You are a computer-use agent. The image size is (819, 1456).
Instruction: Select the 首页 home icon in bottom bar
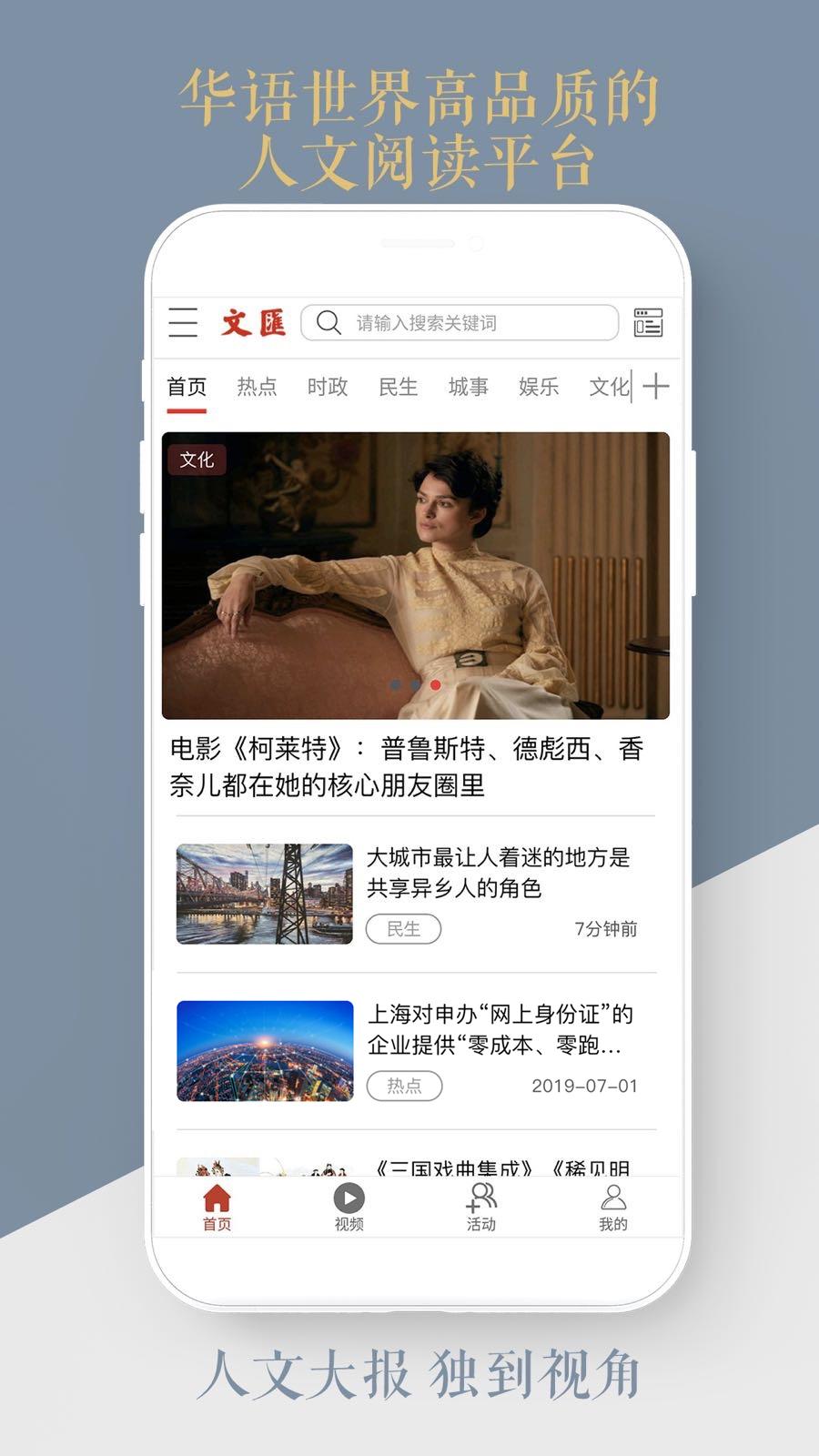217,1197
